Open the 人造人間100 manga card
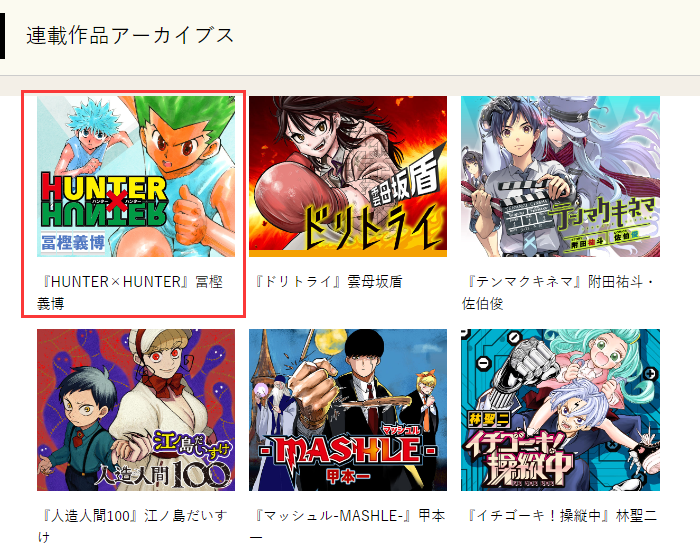 tap(136, 410)
